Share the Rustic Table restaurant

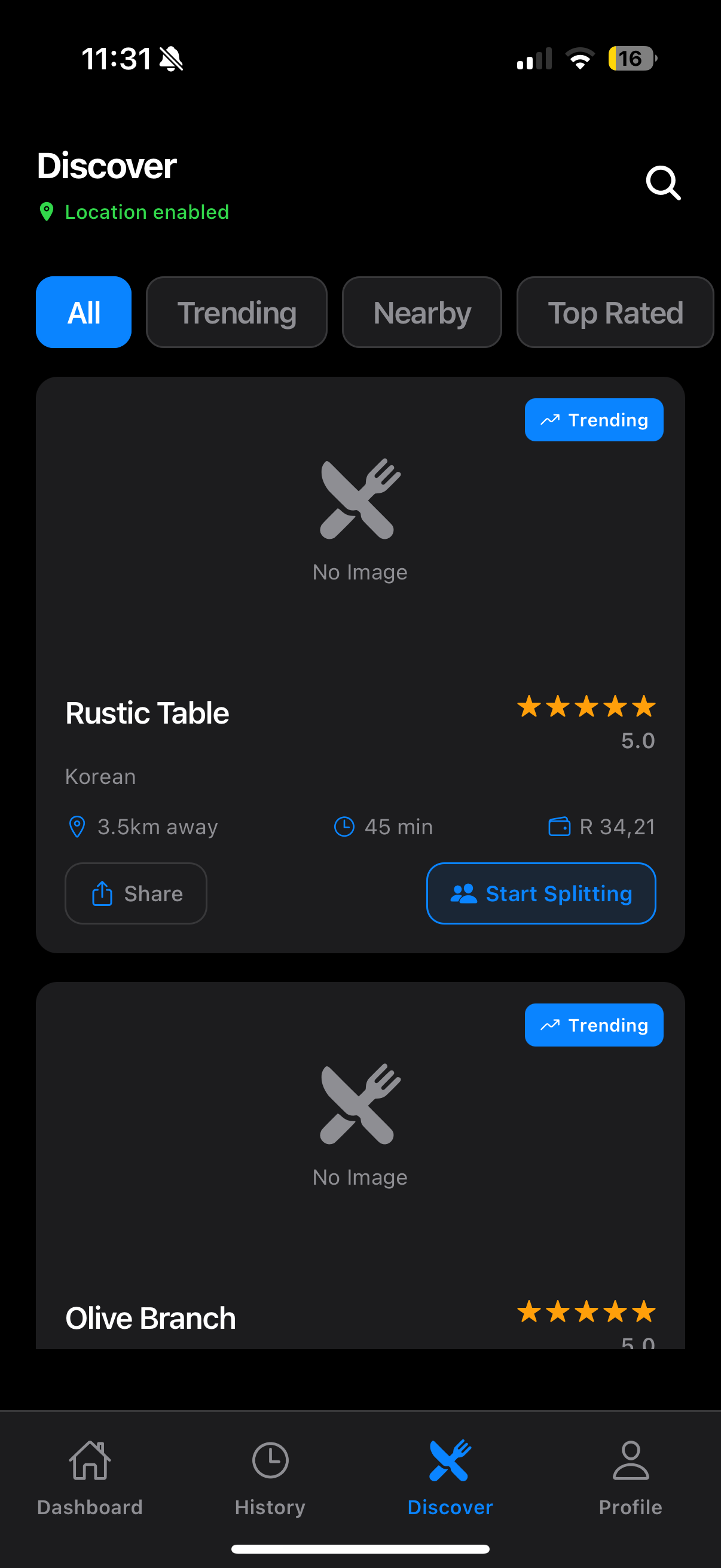point(136,893)
